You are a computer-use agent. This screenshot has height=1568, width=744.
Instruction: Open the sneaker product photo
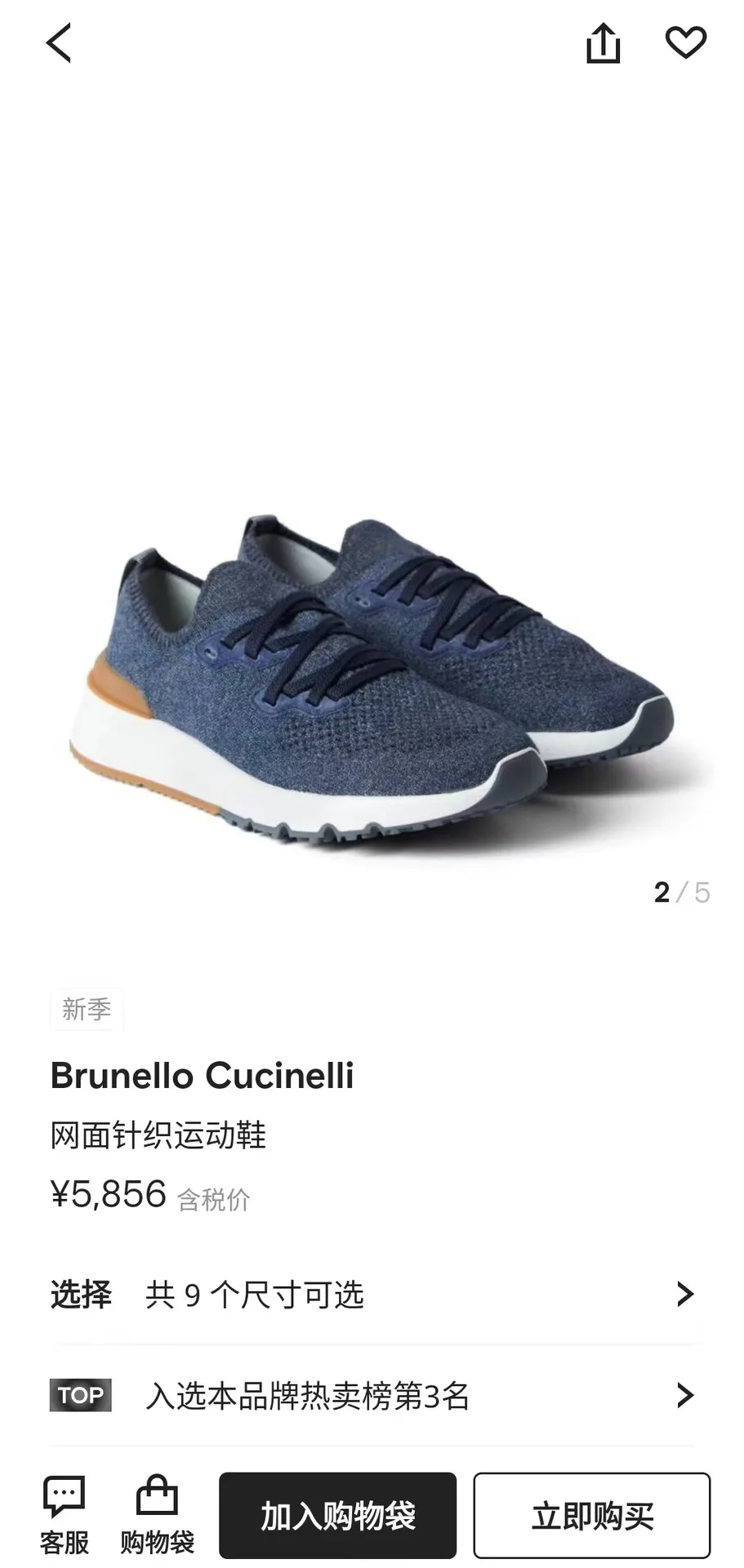click(x=372, y=682)
